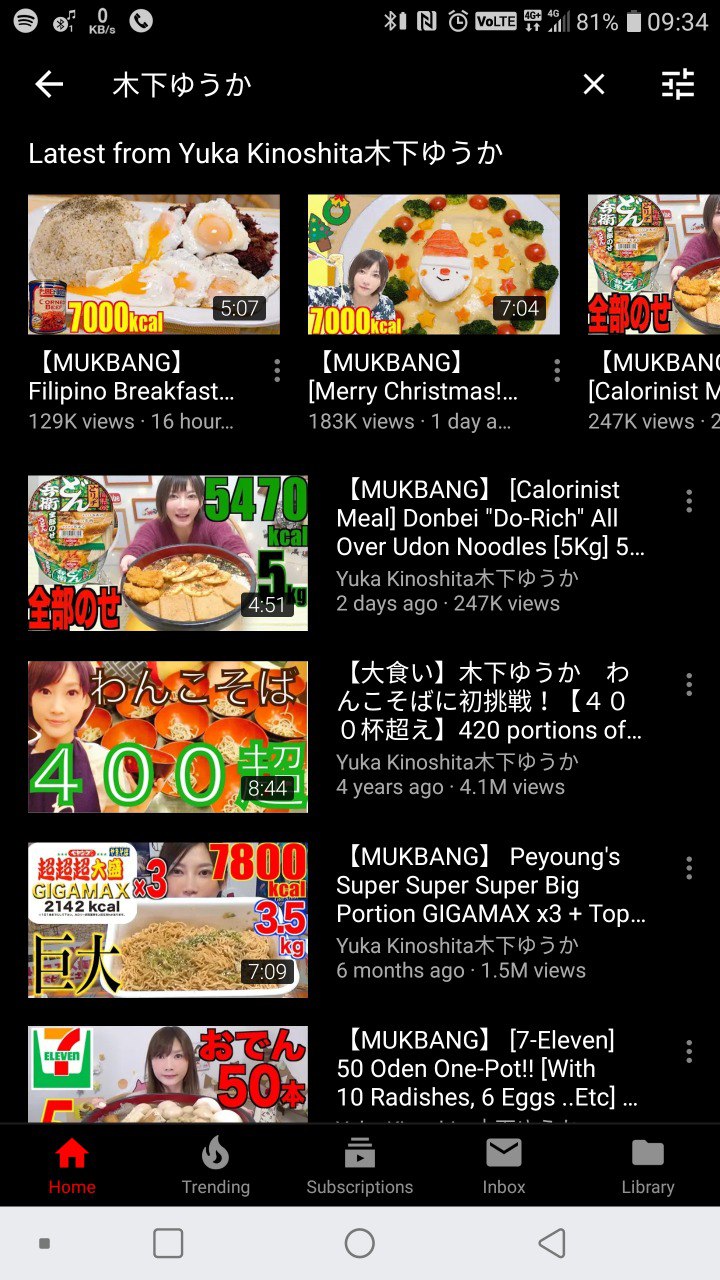Open options for the Merry Christmas video

(x=557, y=371)
